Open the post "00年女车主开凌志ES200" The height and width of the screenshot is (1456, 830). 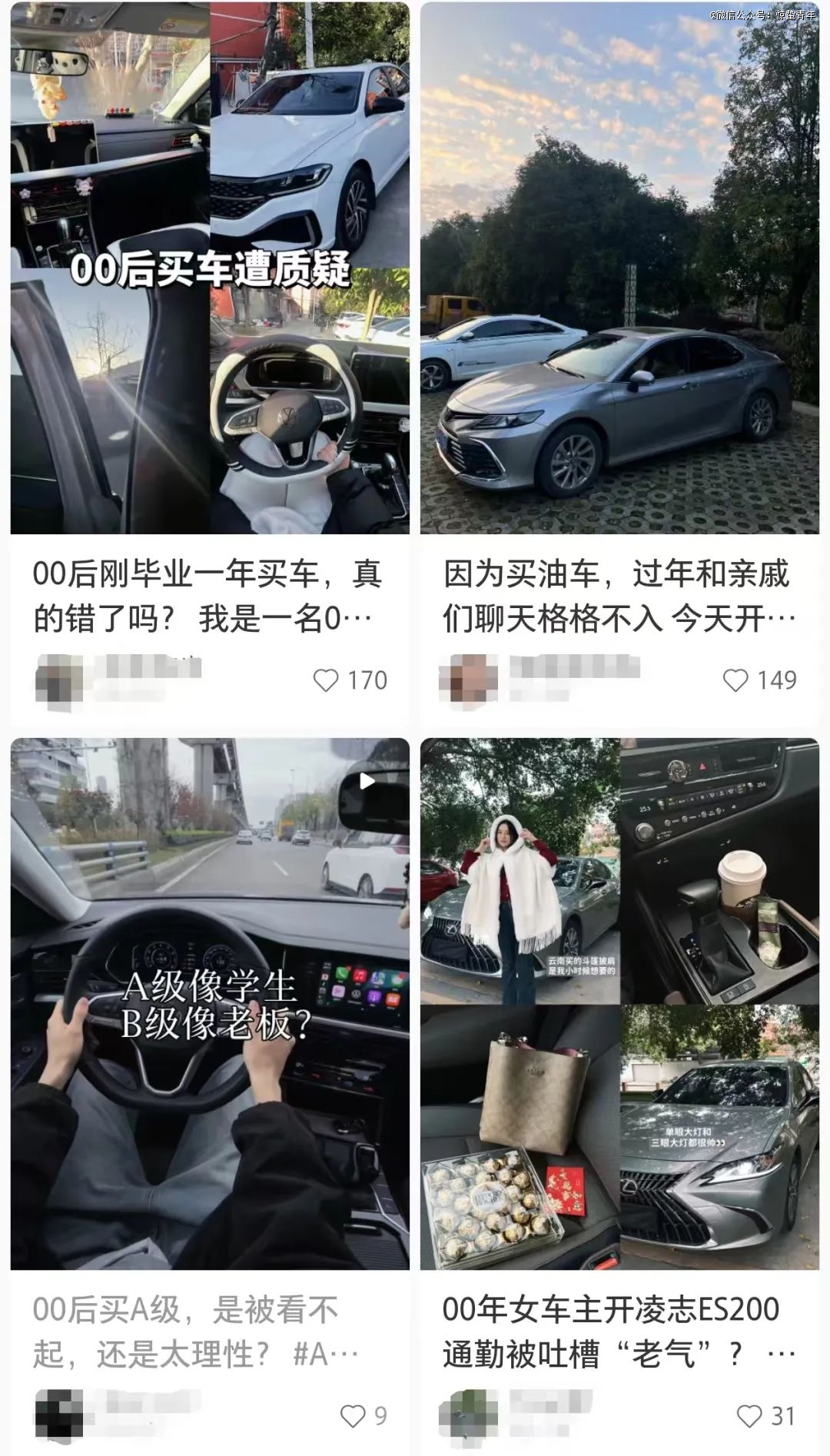point(619,1331)
